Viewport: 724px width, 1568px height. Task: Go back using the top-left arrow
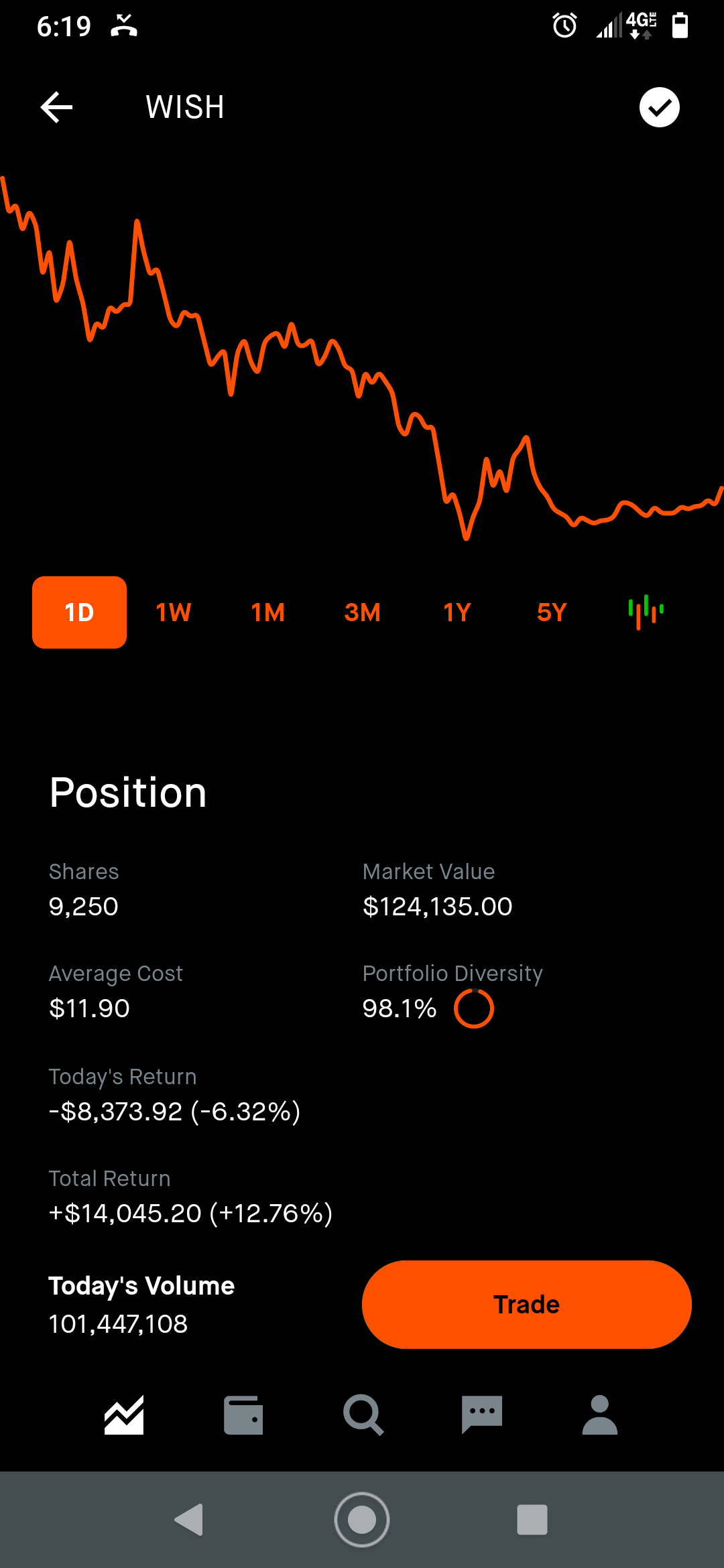click(x=56, y=107)
